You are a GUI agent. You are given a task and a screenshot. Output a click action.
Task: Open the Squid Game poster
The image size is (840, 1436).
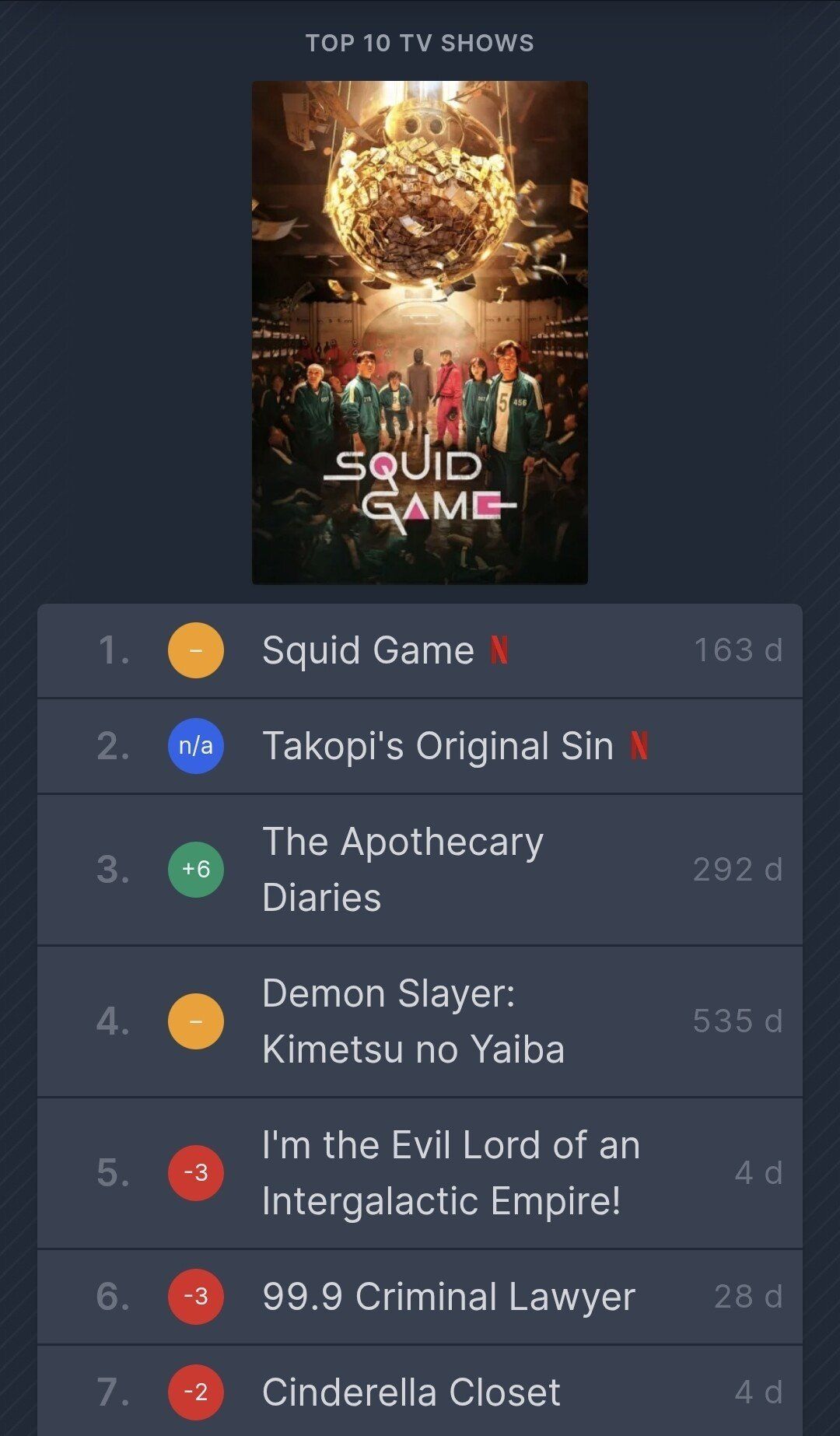click(x=419, y=332)
